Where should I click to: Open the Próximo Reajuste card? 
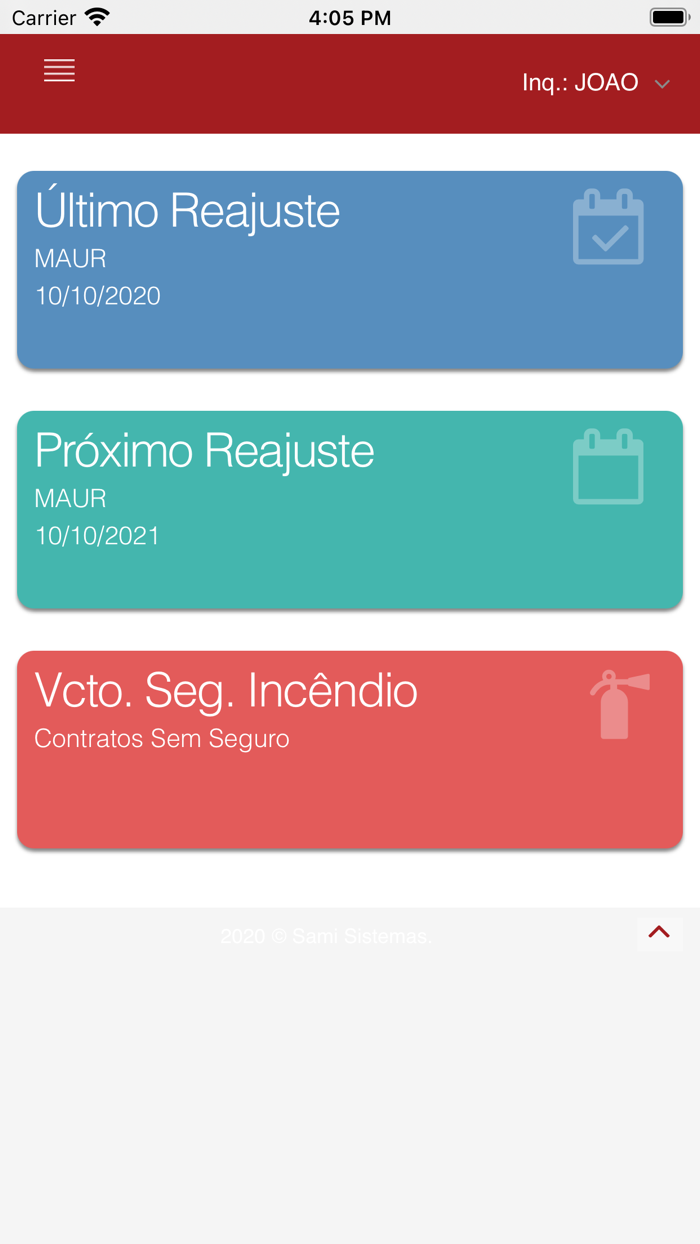pos(349,509)
